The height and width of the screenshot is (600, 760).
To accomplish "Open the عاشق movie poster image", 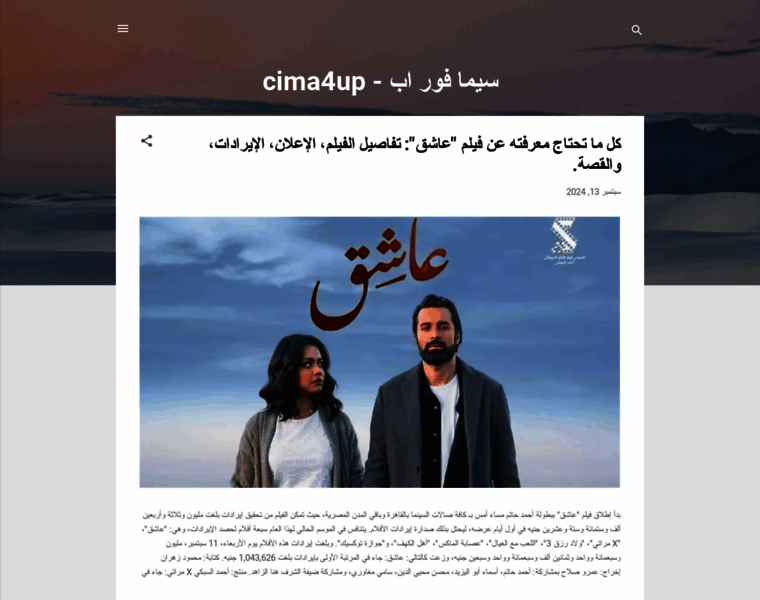I will click(x=379, y=352).
